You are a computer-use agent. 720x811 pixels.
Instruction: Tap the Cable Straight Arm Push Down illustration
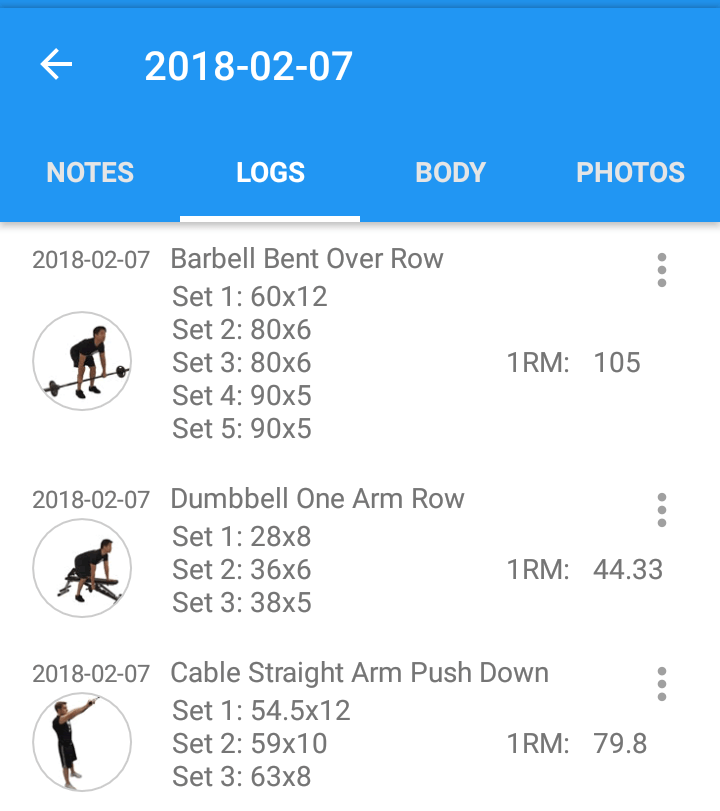[81, 740]
